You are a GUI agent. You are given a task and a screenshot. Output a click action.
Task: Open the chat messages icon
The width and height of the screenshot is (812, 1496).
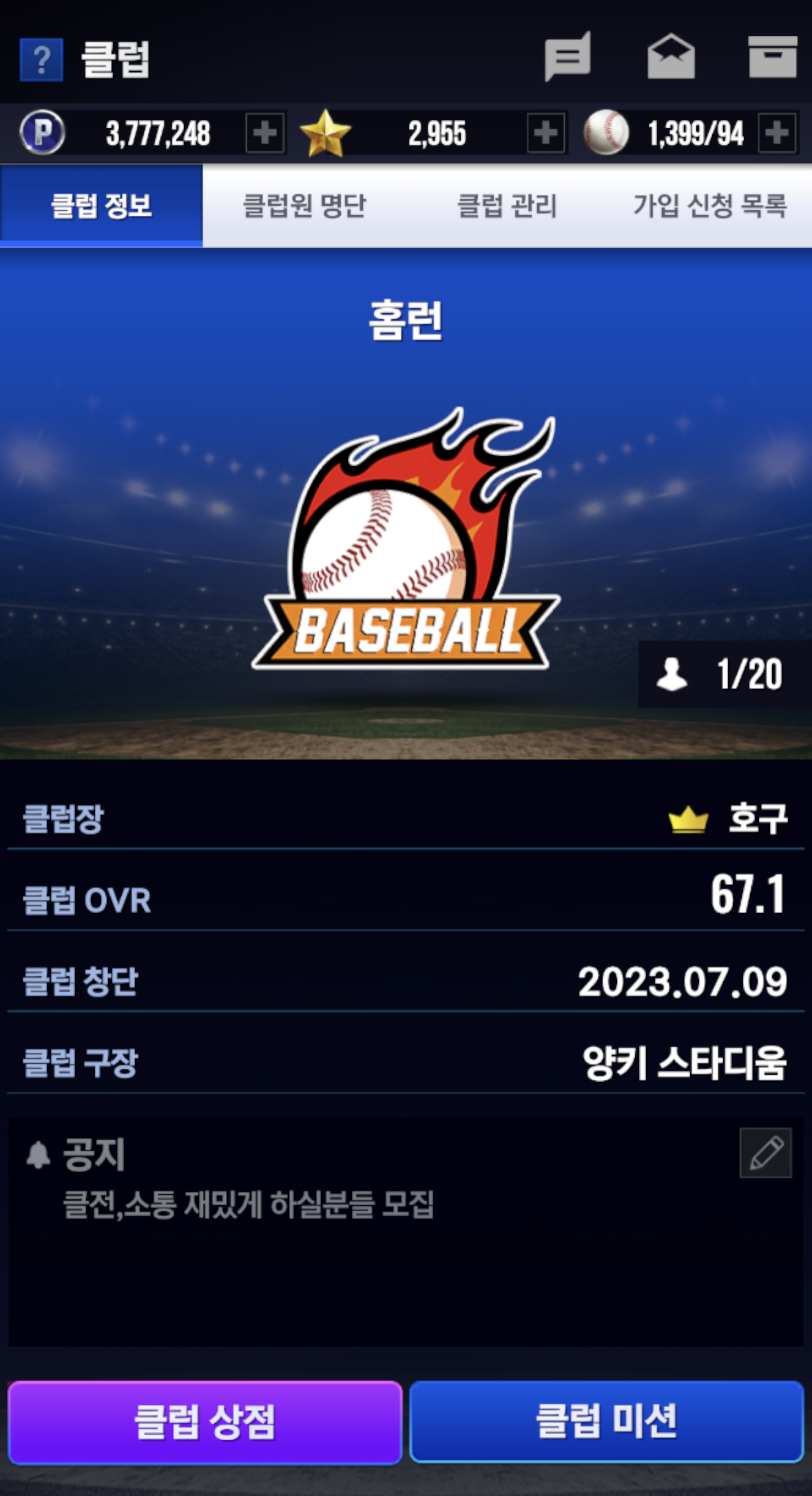coord(568,57)
